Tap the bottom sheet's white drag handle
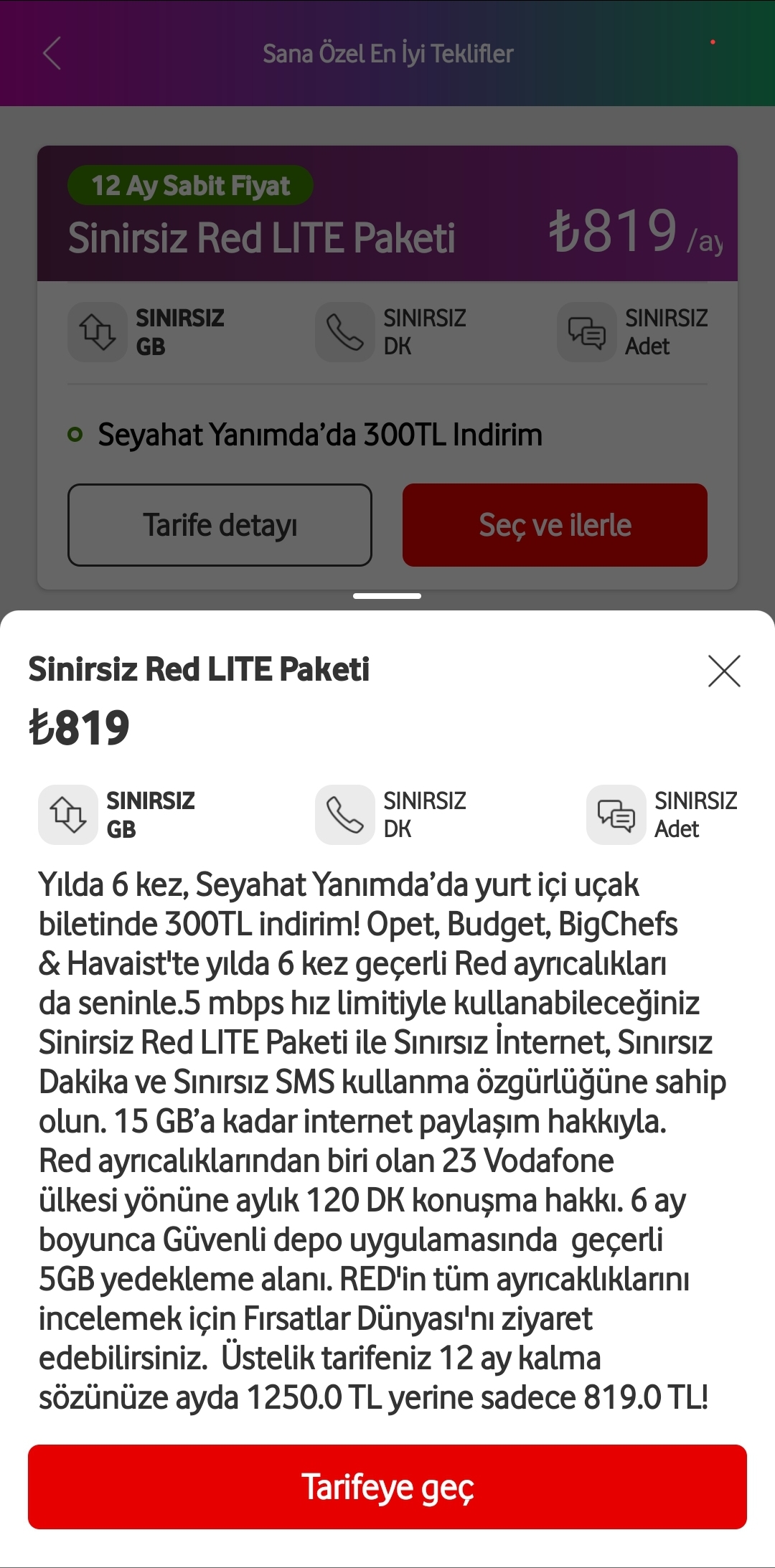The width and height of the screenshot is (775, 1568). (387, 596)
